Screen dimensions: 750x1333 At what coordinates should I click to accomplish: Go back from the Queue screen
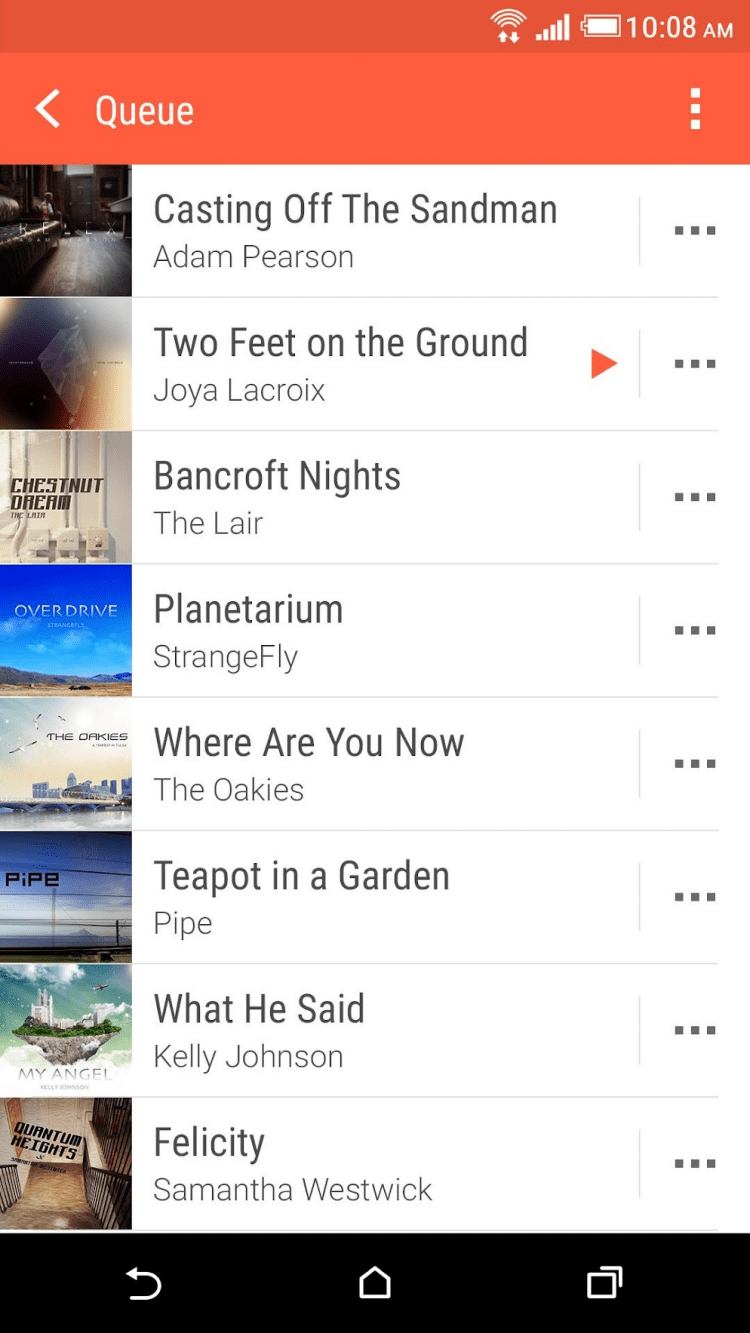(48, 109)
